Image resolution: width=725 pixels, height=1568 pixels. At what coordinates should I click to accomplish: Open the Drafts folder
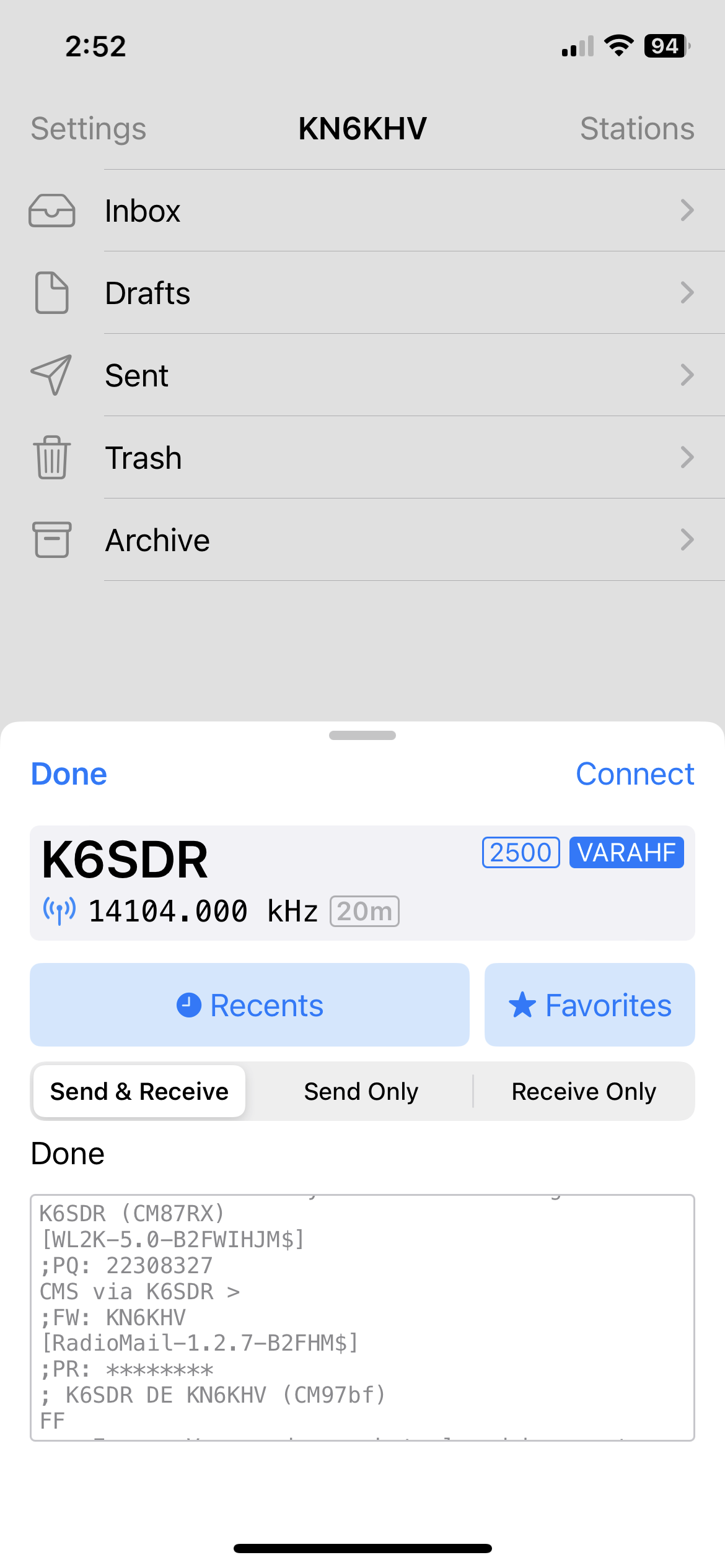362,293
